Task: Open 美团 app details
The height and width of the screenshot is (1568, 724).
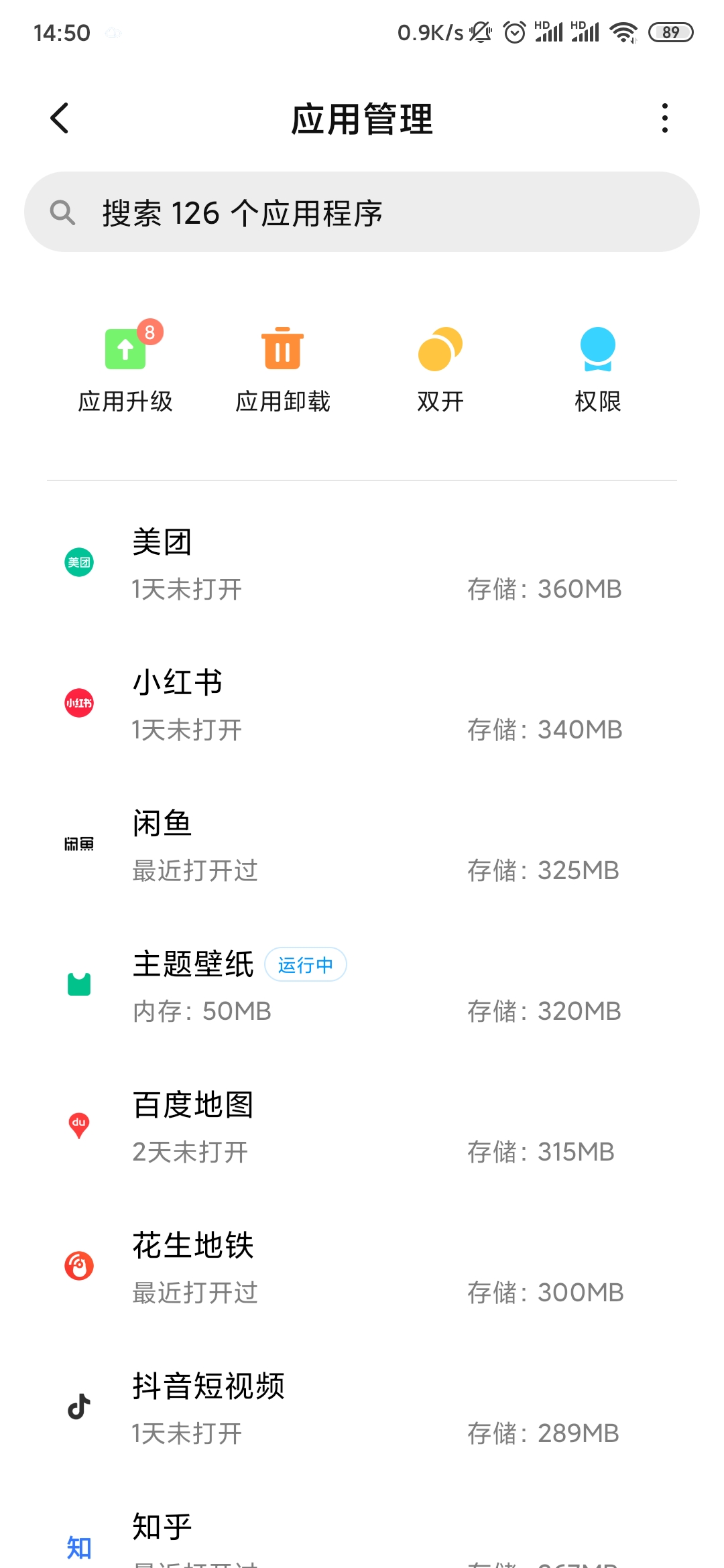Action: tap(362, 563)
